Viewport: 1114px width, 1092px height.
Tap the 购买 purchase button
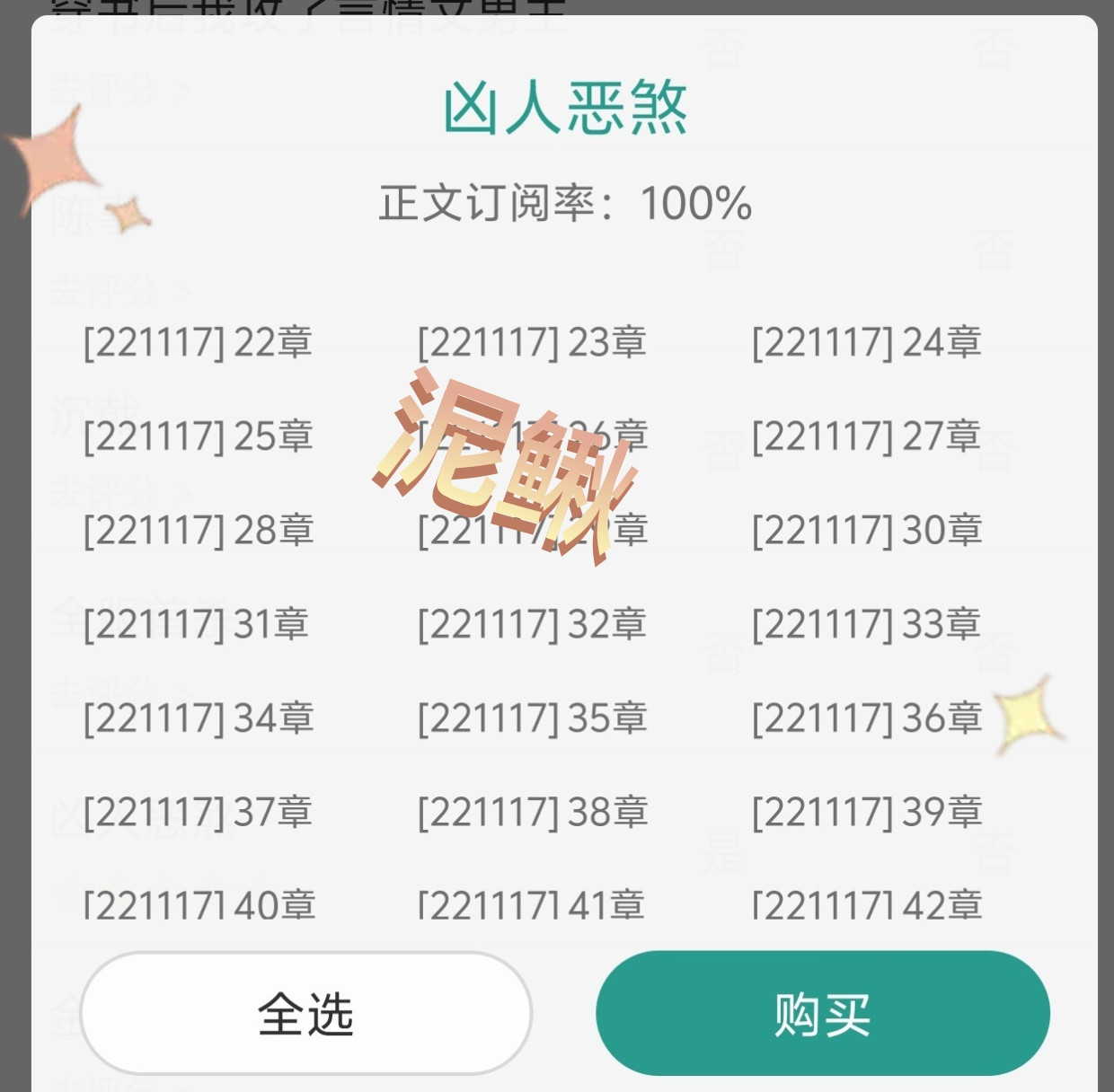point(822,1013)
